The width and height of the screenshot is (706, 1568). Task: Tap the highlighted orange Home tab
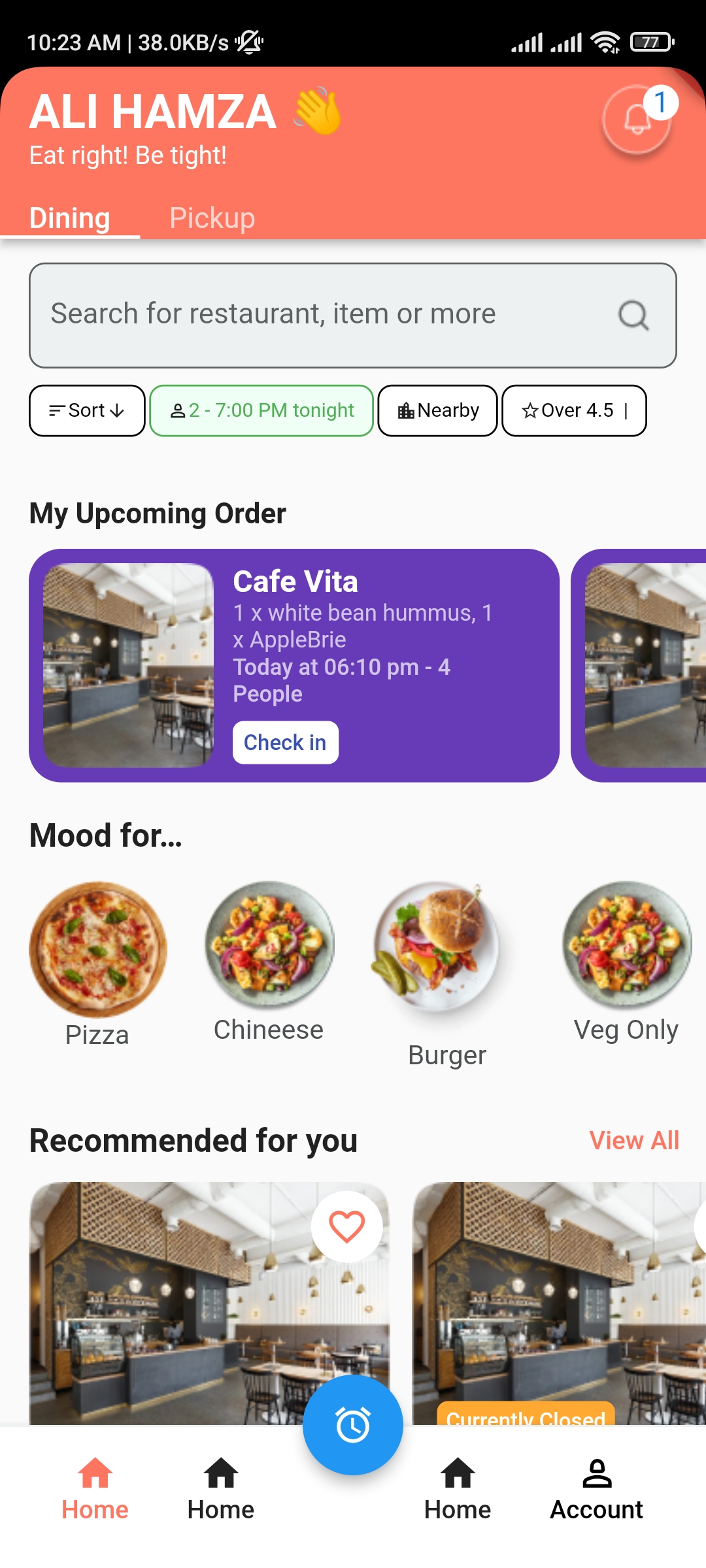point(95,1490)
